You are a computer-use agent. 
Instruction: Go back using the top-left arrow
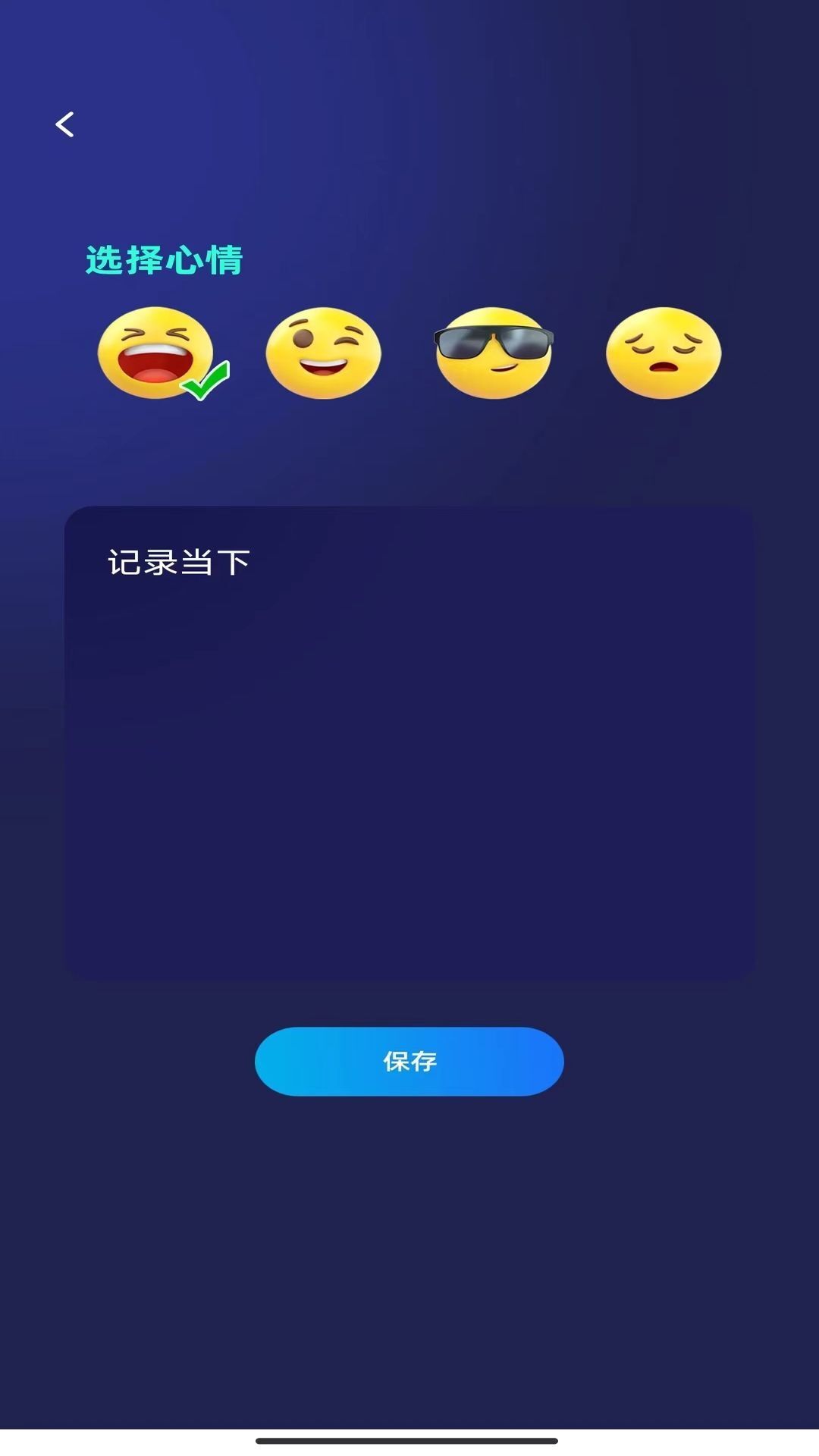[x=65, y=124]
